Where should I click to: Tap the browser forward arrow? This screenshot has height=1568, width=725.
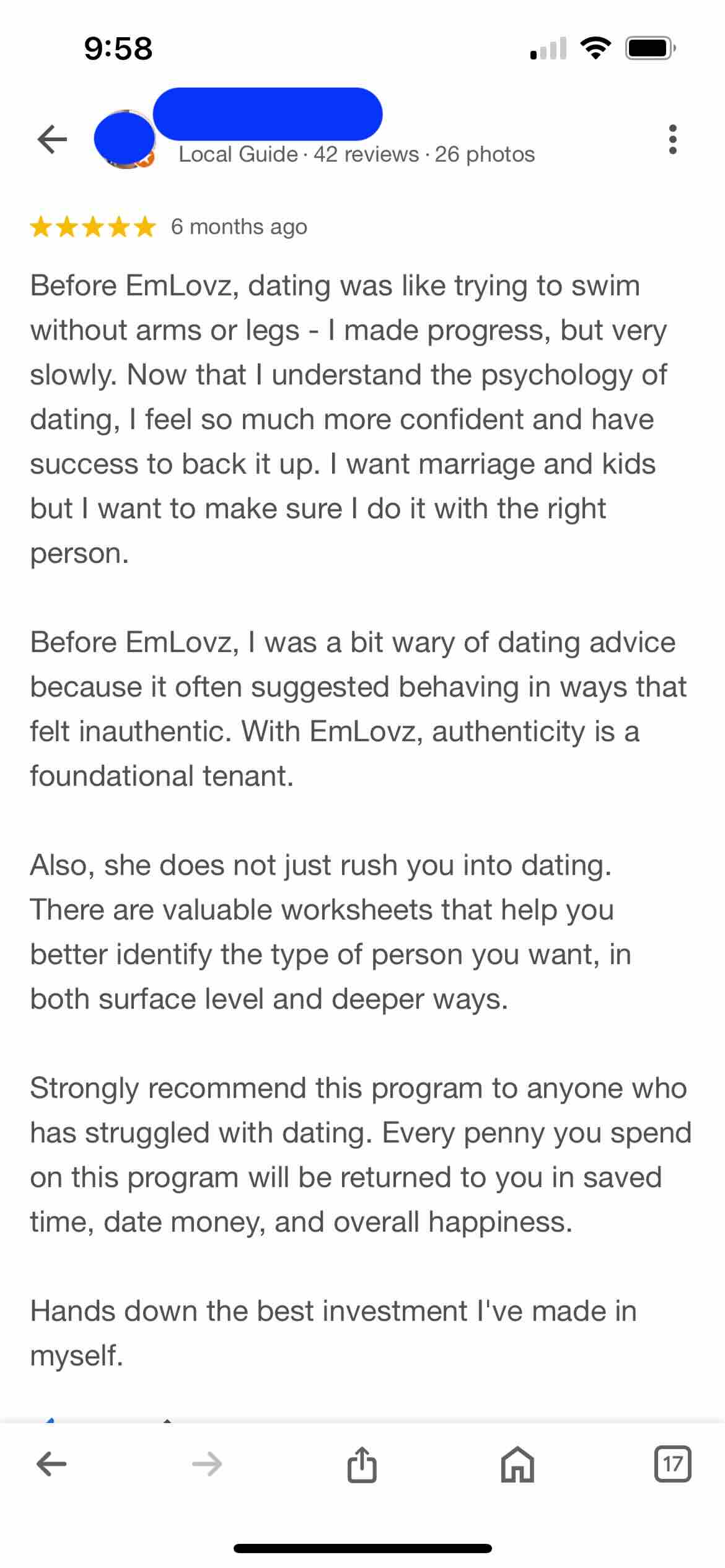pyautogui.click(x=207, y=1464)
